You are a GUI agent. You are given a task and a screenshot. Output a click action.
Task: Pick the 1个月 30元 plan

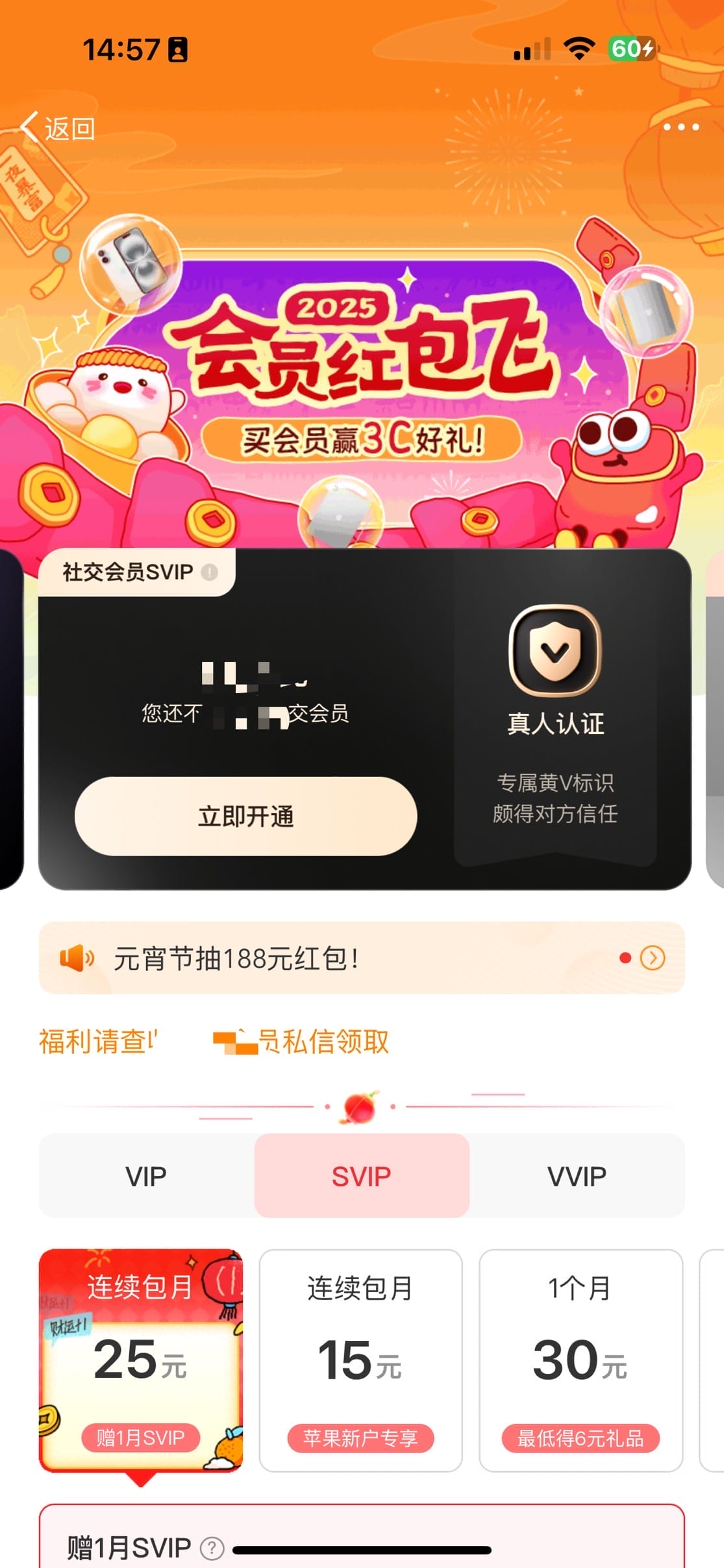(580, 1360)
